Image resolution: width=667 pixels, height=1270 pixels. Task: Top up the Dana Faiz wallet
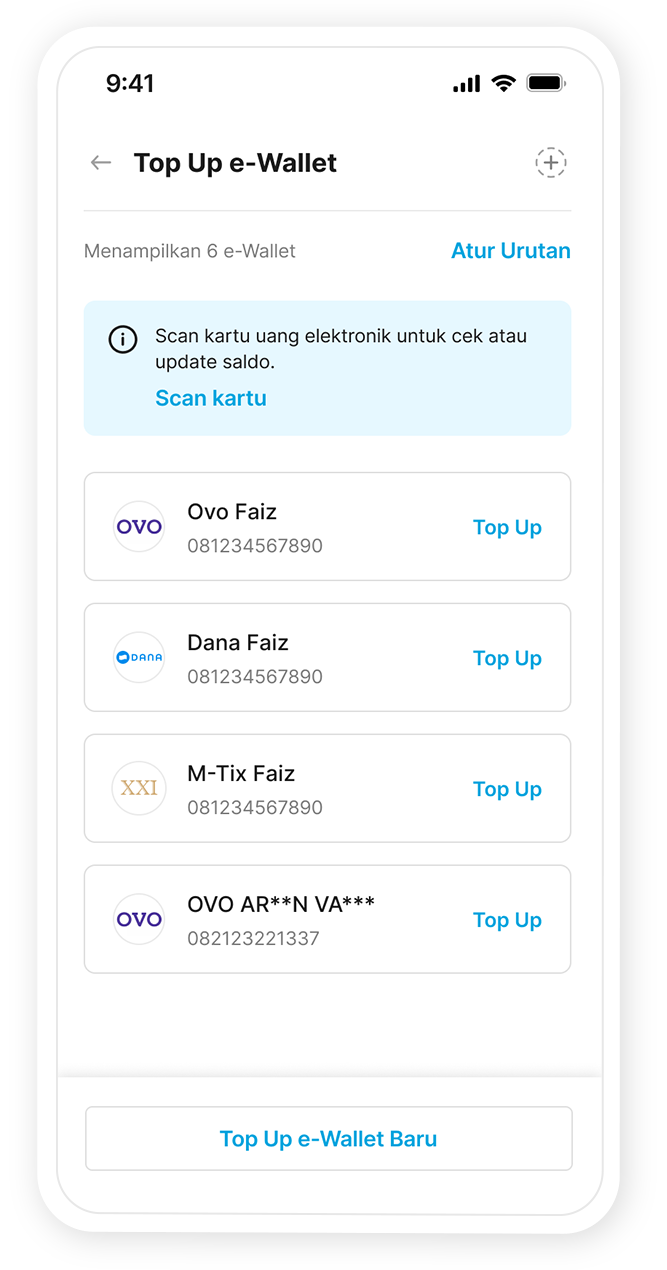(x=507, y=659)
